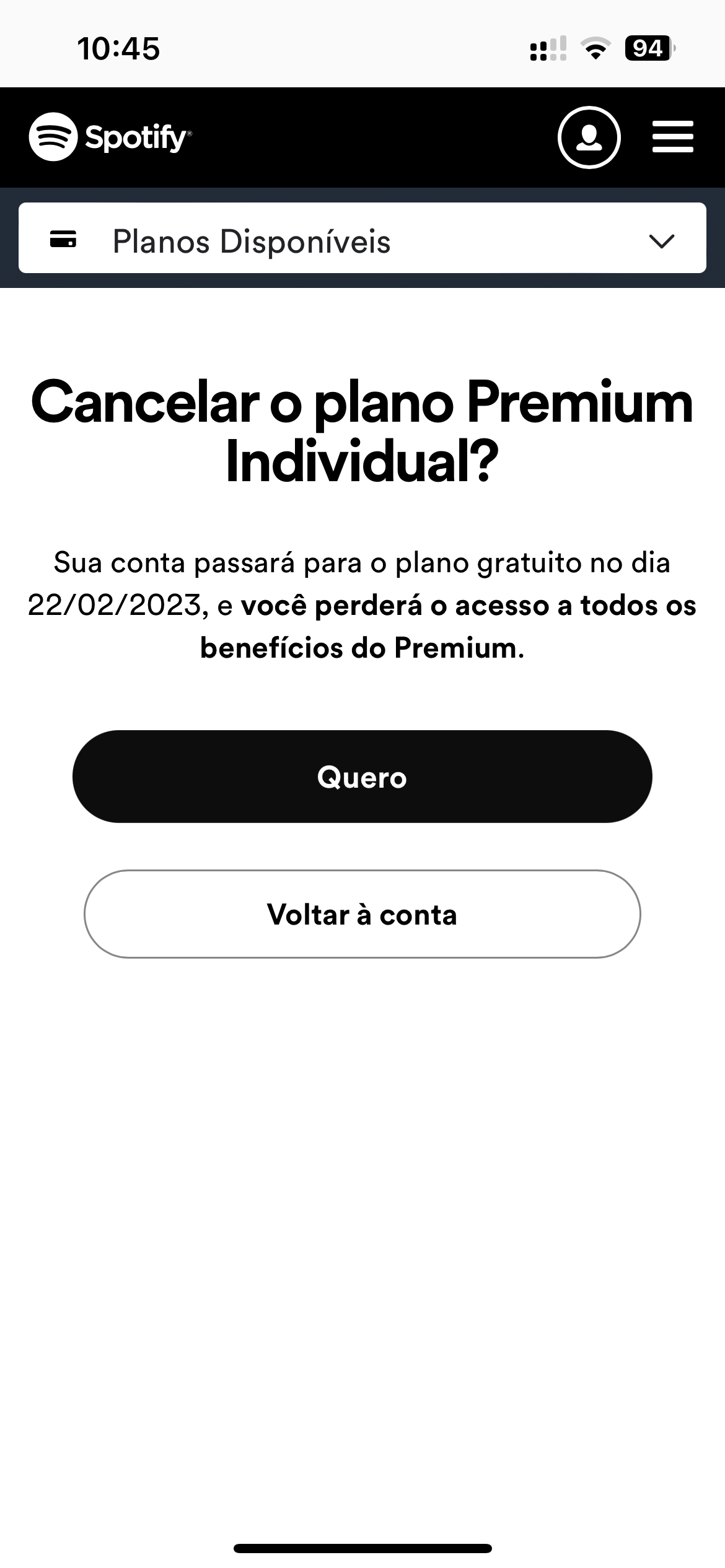The image size is (725, 1568).
Task: Confirm cancellation with the Quero button
Action: pyautogui.click(x=362, y=777)
